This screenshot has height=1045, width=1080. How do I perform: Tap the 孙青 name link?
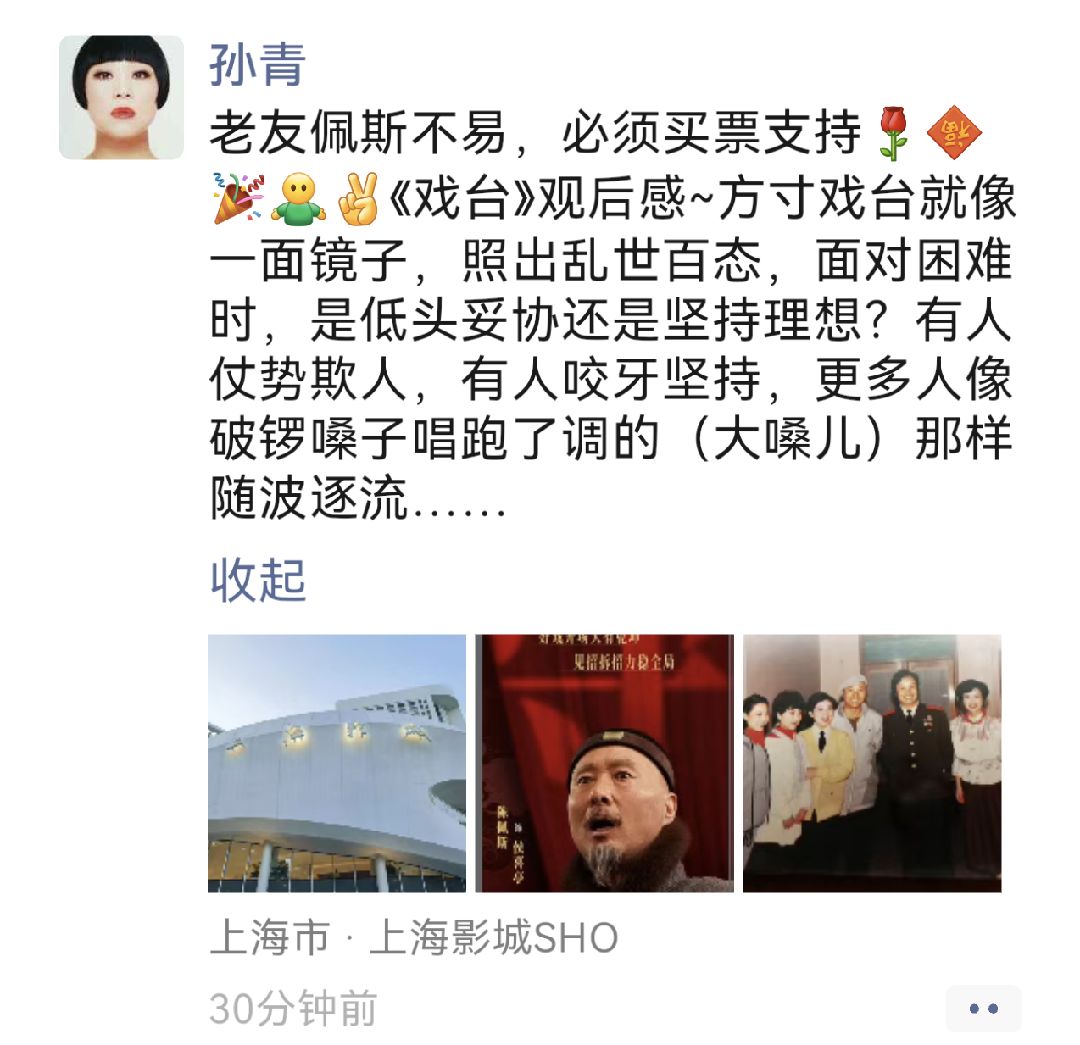coord(257,65)
